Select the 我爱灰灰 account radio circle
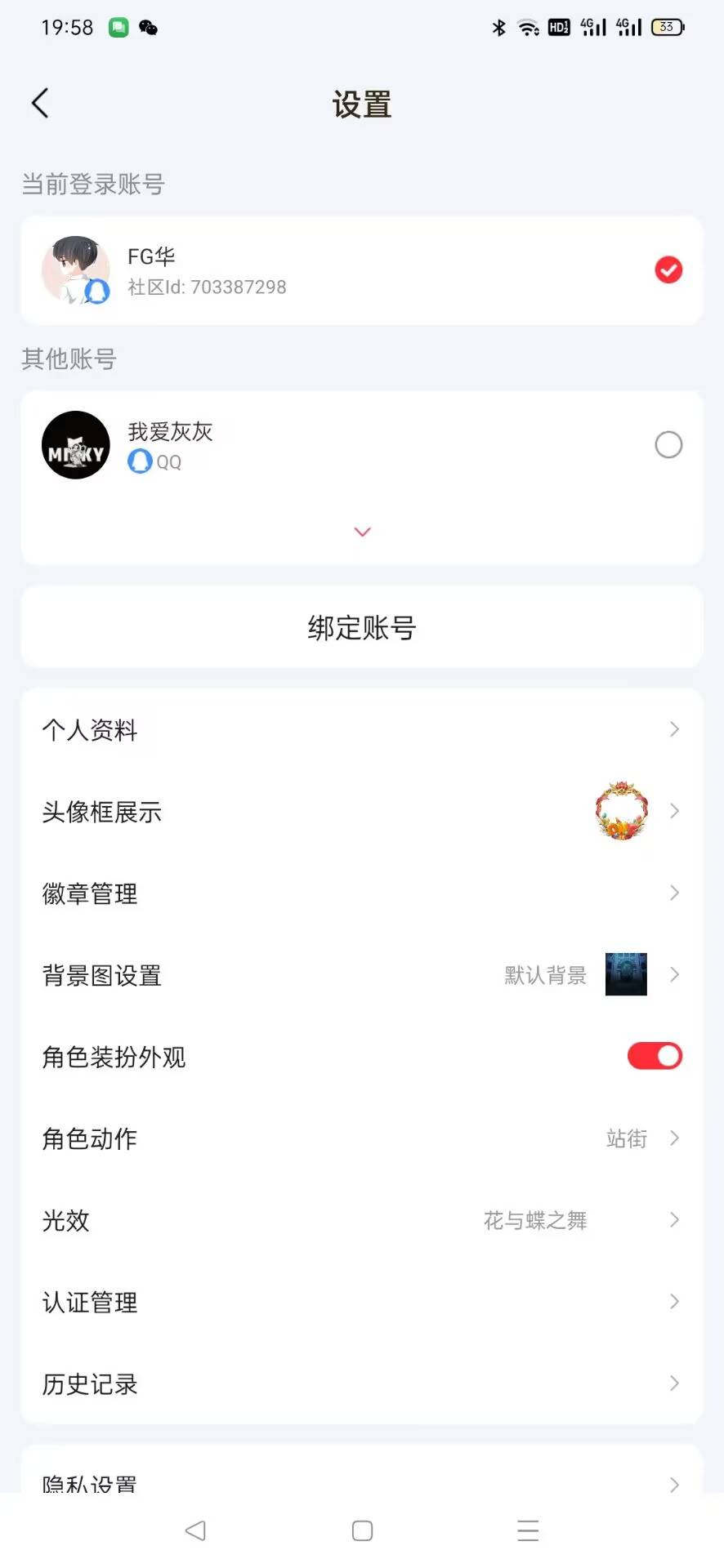Image resolution: width=724 pixels, height=1568 pixels. point(668,444)
